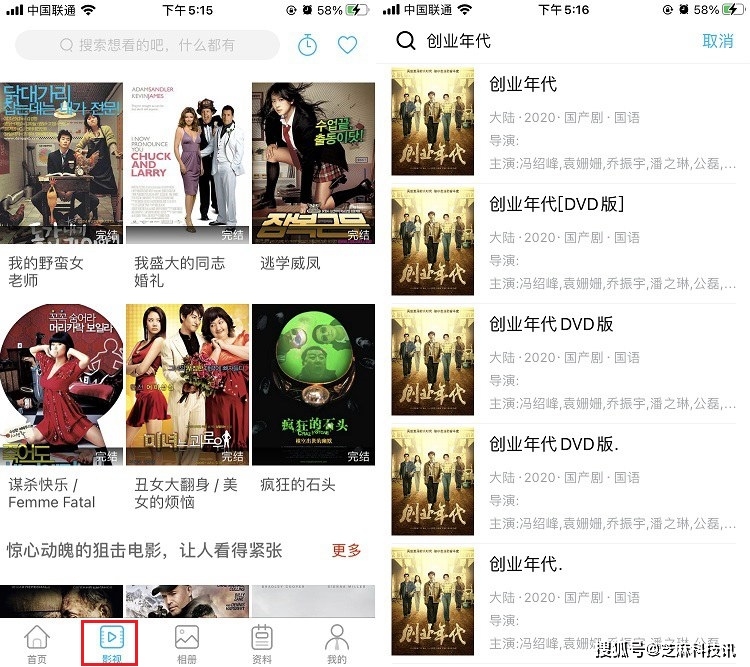Open the result 创业年代[DVD版]
This screenshot has height=667, width=750.
coord(556,204)
